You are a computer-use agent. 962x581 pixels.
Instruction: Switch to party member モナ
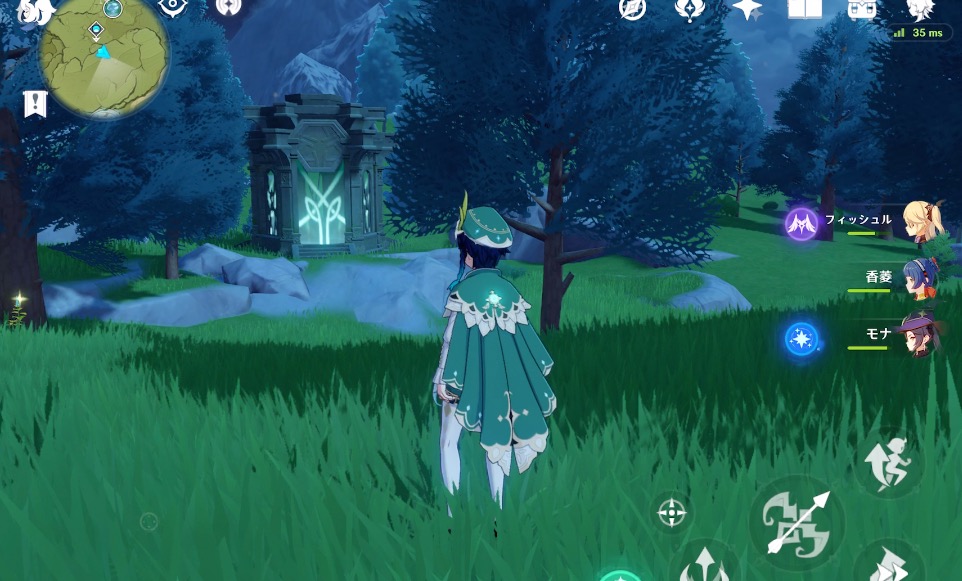[x=917, y=335]
